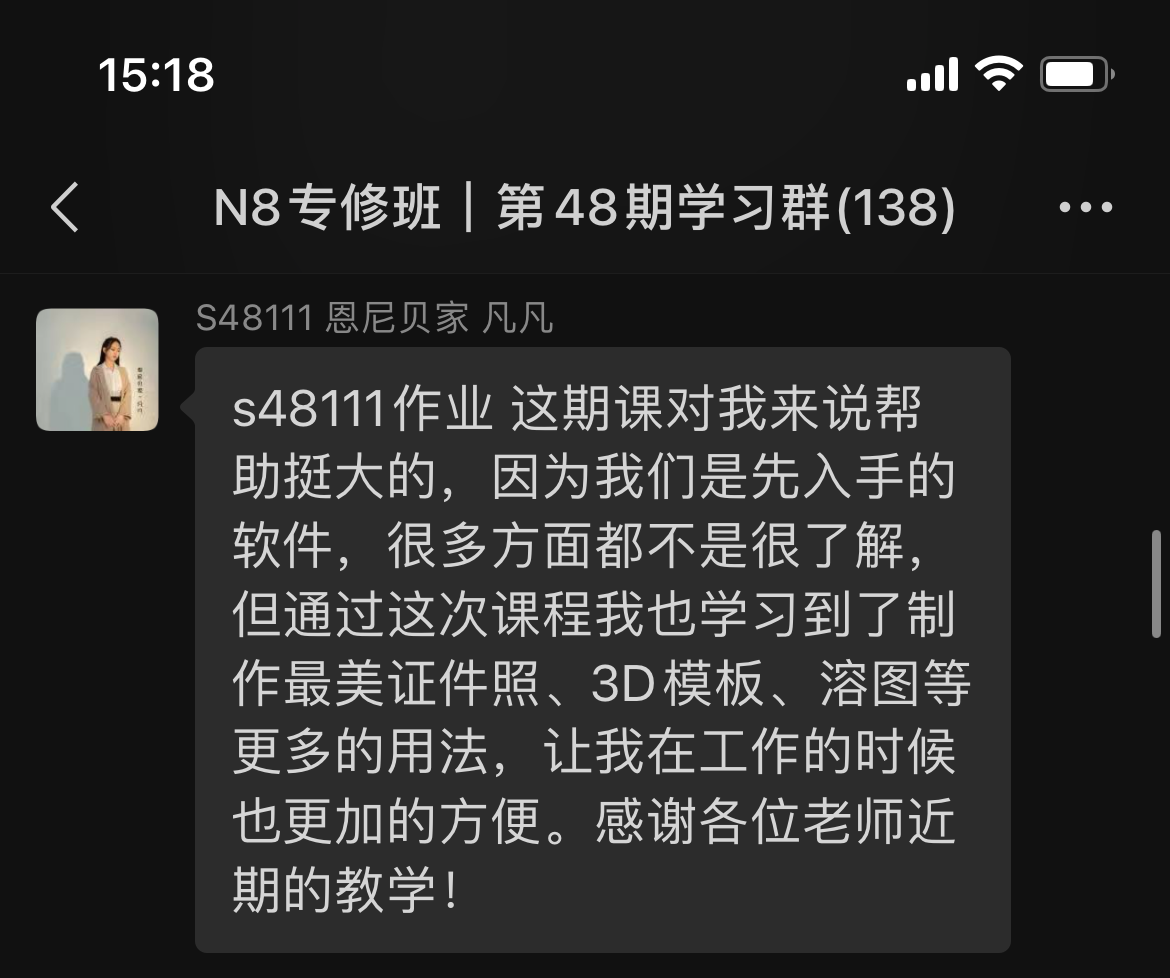Go back from the N8 study group chat

point(65,208)
